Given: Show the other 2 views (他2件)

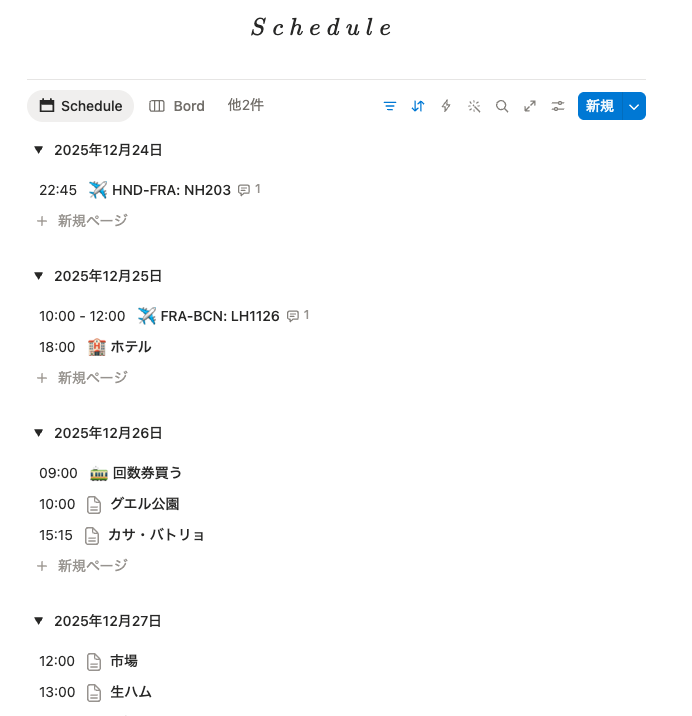Looking at the screenshot, I should pos(245,105).
